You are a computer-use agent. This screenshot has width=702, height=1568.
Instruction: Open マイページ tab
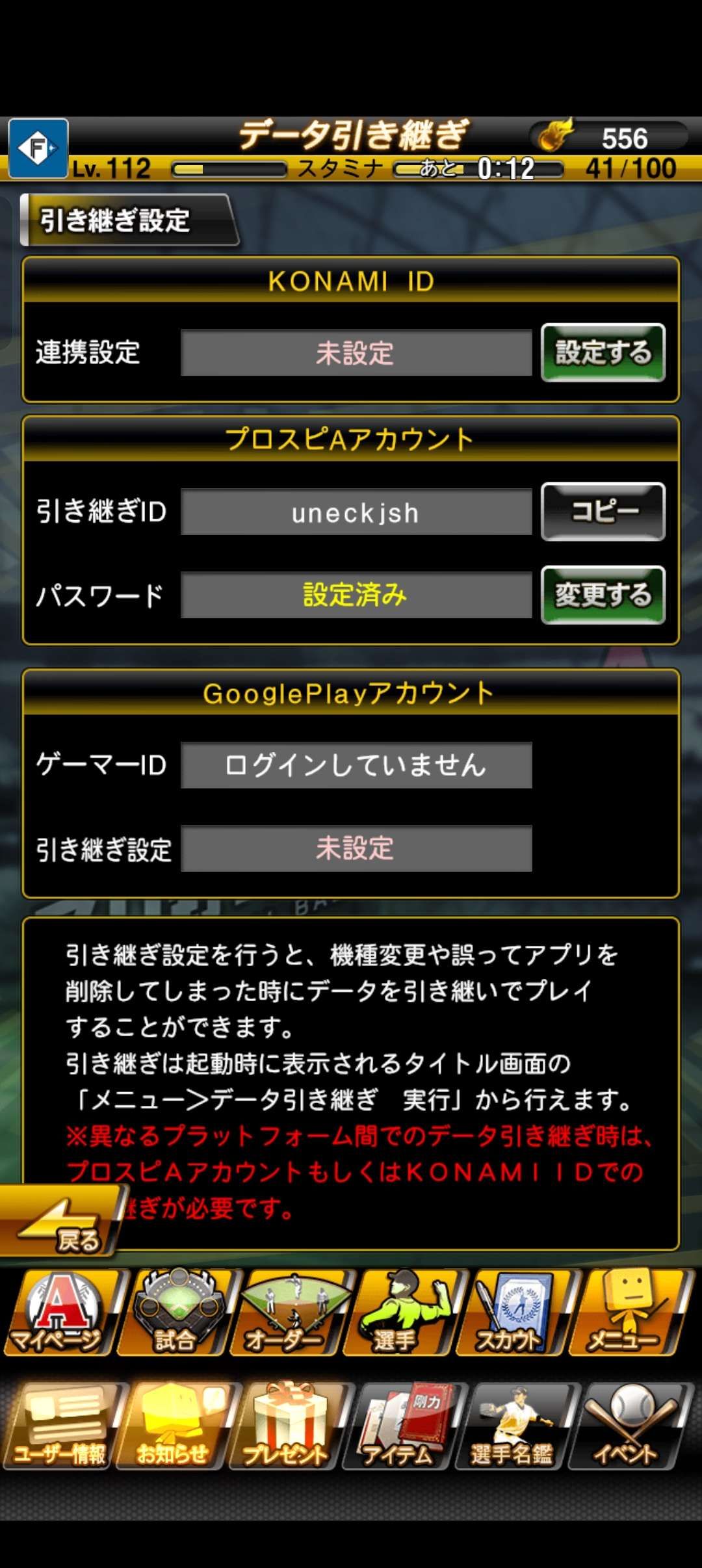tap(62, 1313)
